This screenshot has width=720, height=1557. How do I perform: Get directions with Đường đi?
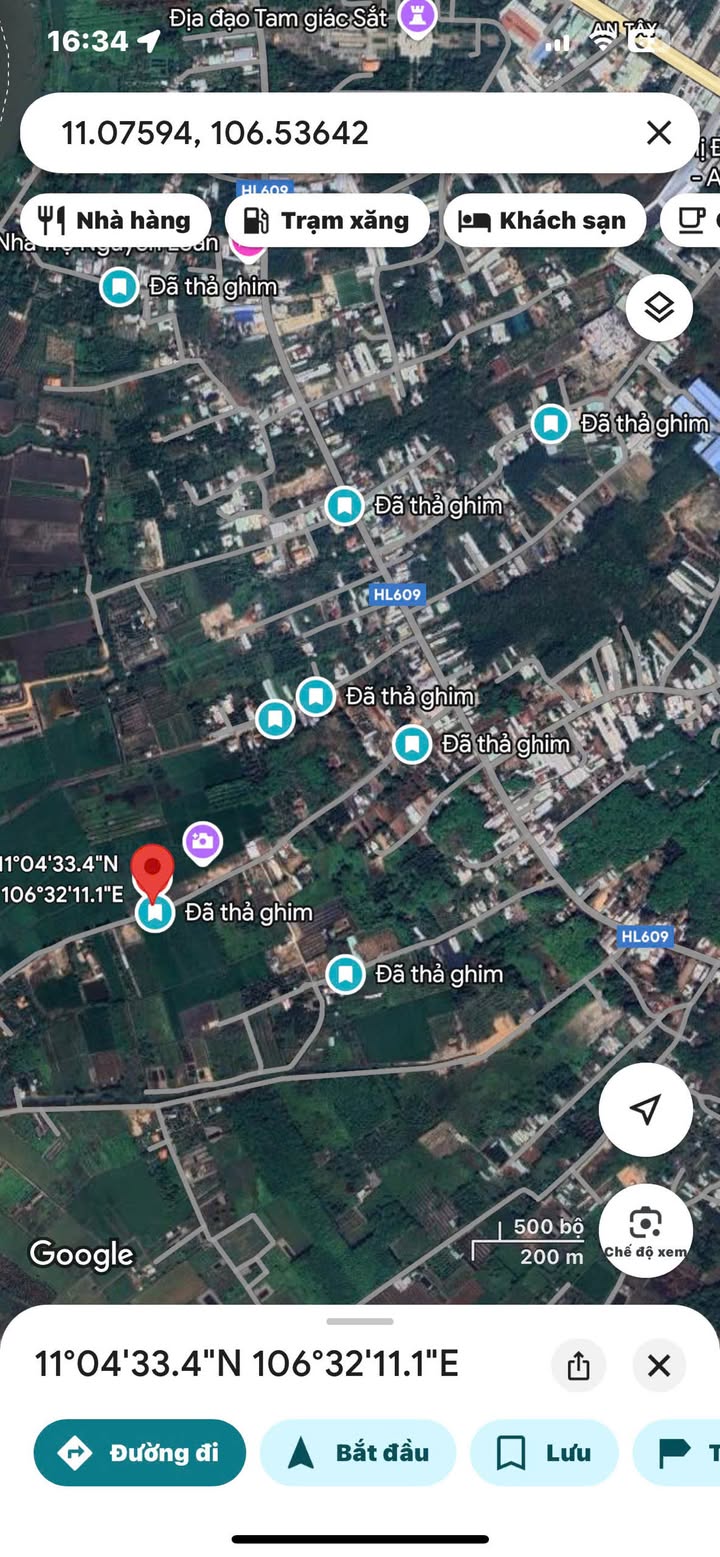pos(140,1452)
